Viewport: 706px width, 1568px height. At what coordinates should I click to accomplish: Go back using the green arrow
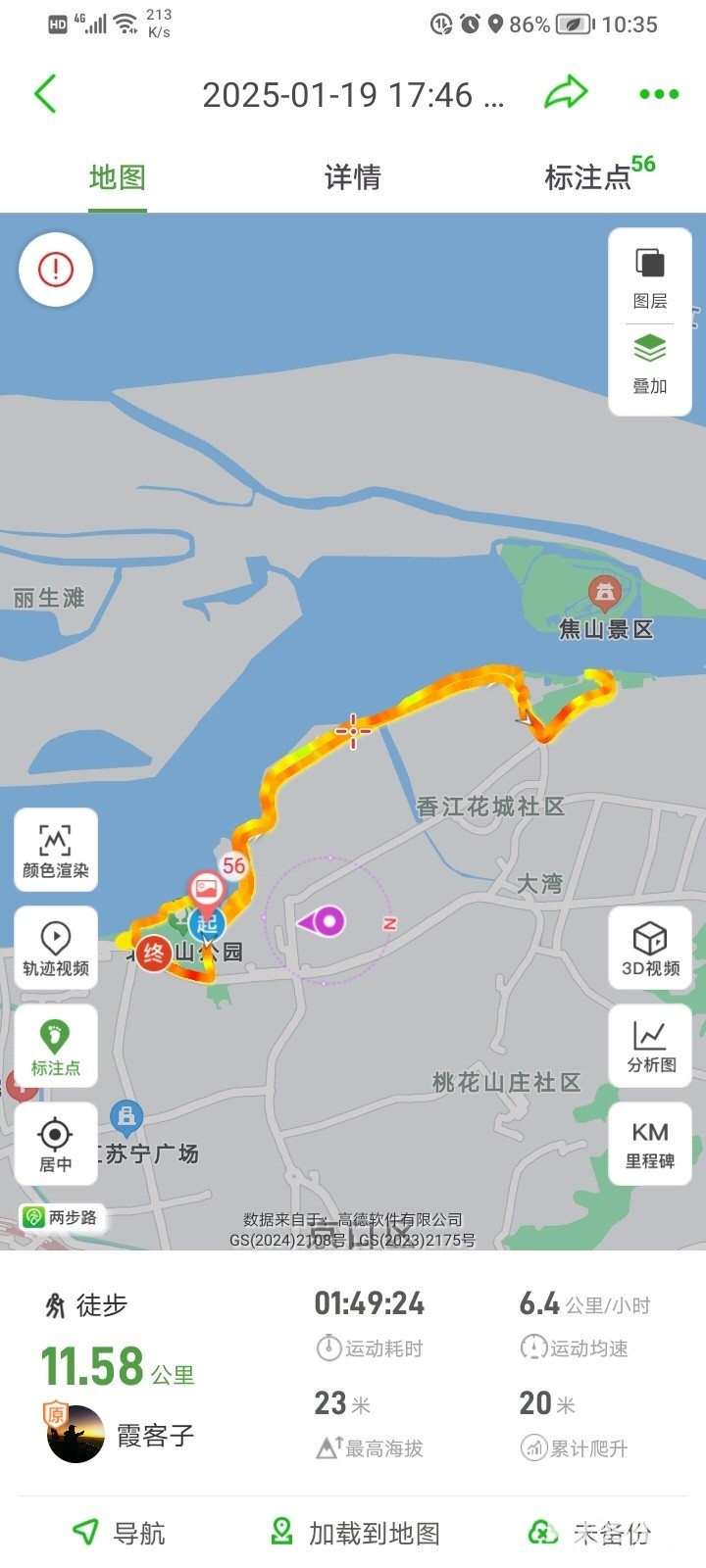(45, 94)
